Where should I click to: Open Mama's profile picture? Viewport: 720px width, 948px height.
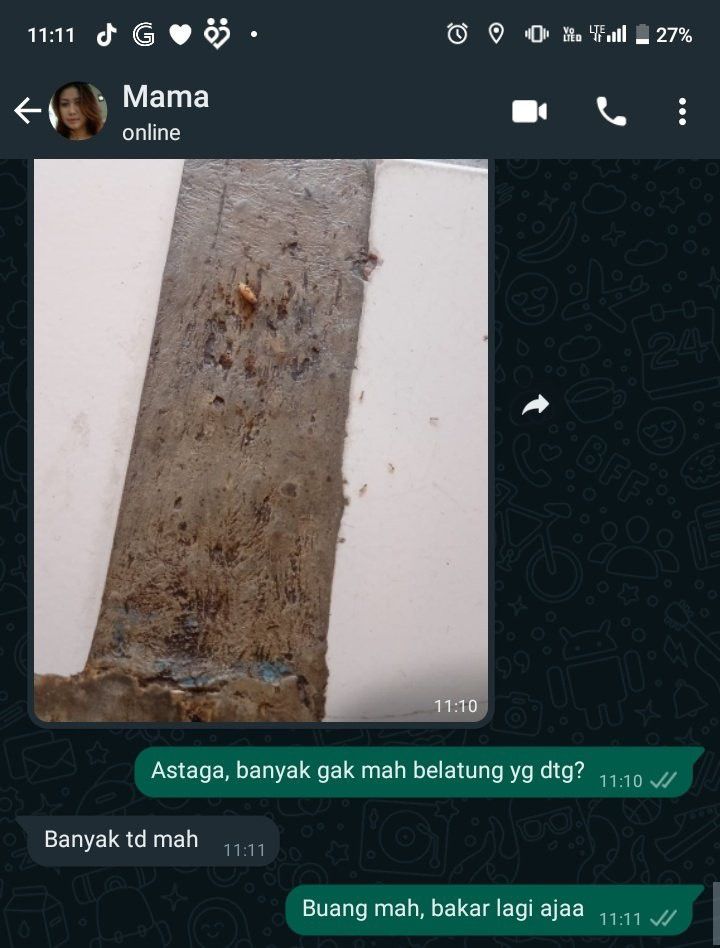pos(78,111)
